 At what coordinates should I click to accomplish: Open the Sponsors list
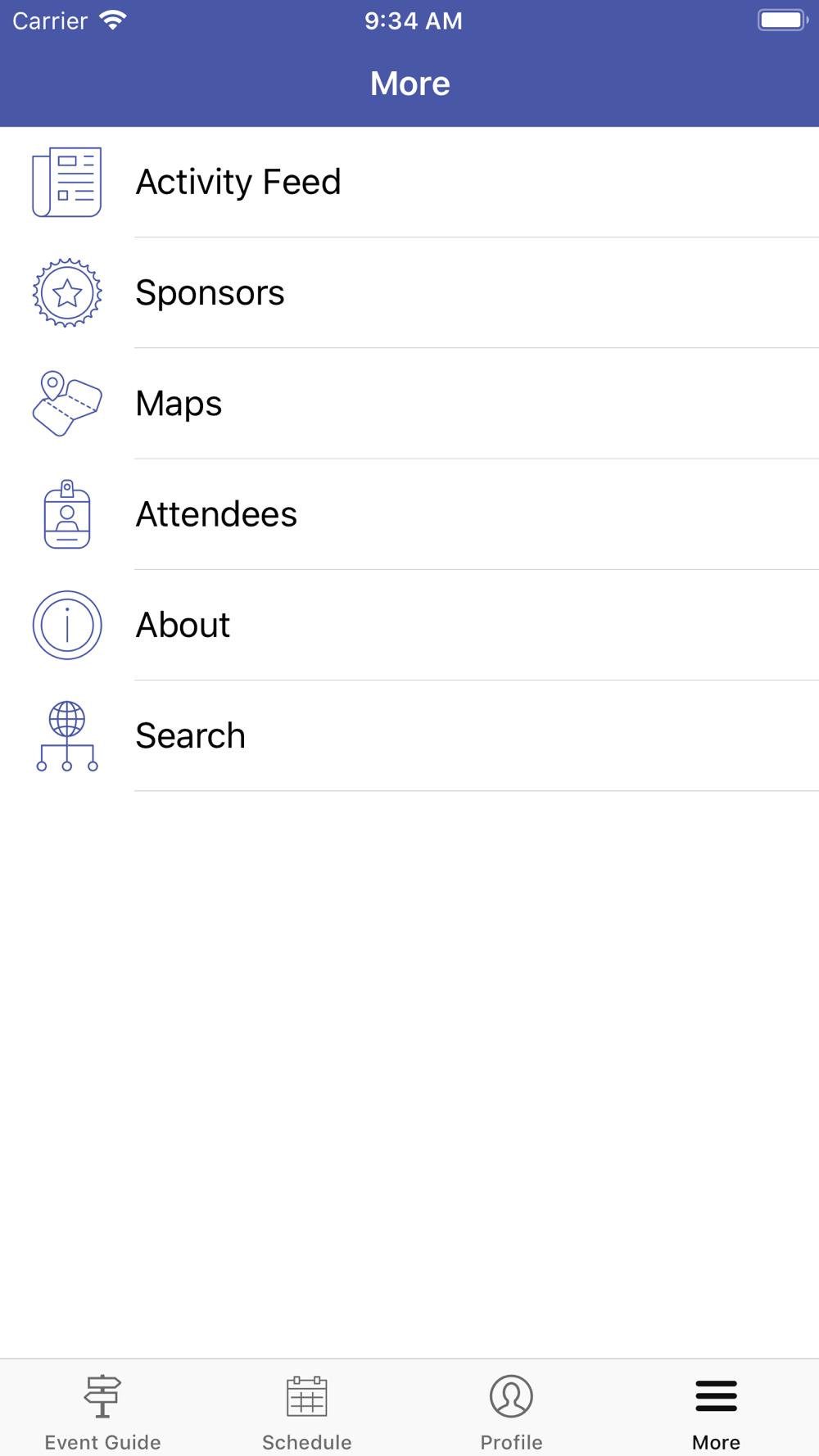coord(409,292)
